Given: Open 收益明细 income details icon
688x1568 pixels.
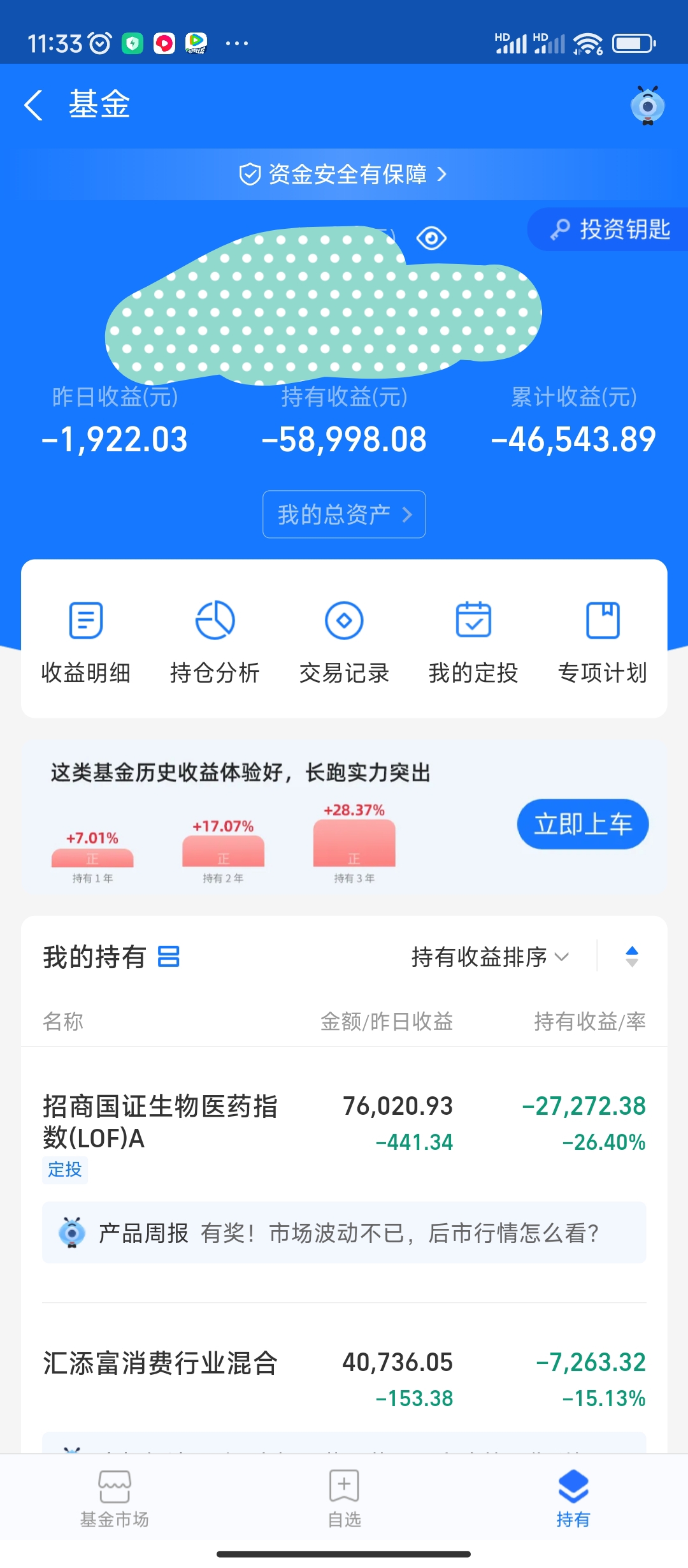Looking at the screenshot, I should [85, 619].
